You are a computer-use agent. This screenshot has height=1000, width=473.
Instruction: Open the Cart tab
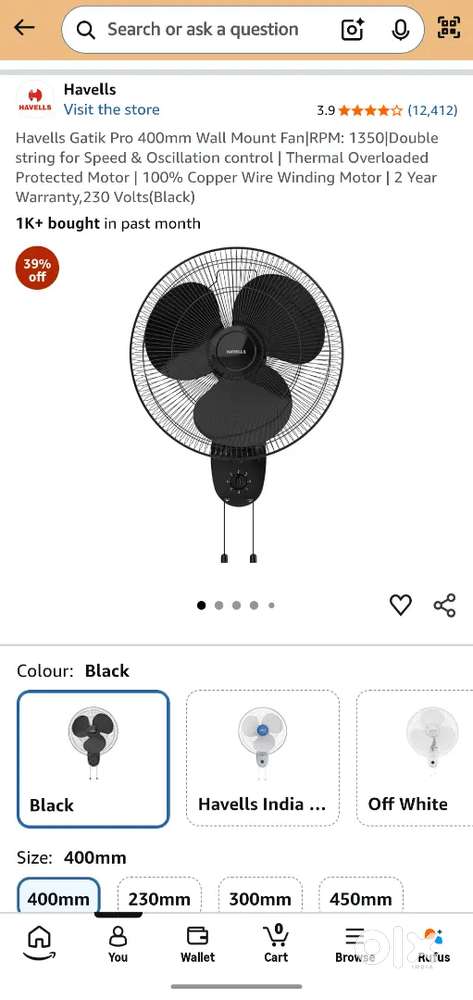[276, 943]
